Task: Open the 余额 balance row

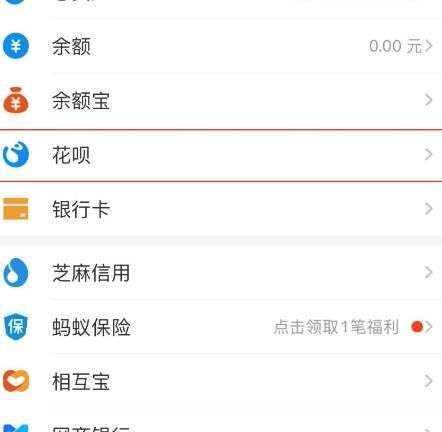Action: coord(221,46)
